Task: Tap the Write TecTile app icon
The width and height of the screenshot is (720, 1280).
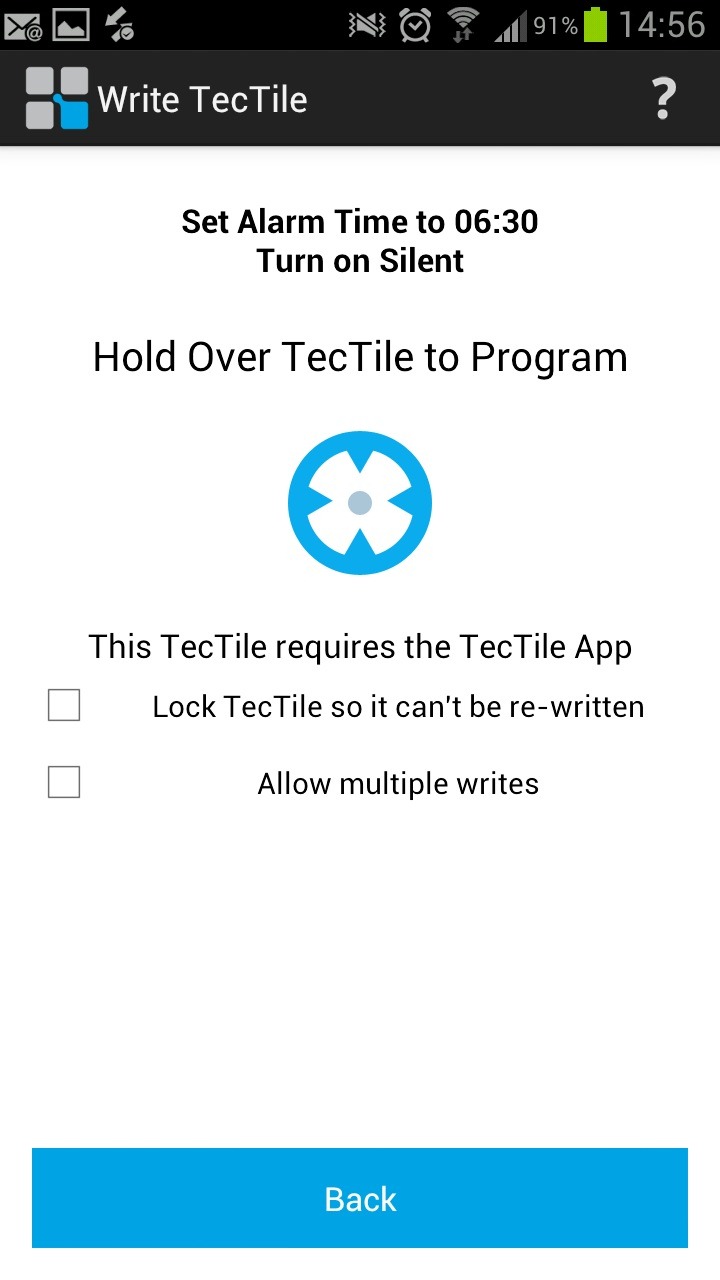Action: tap(57, 98)
